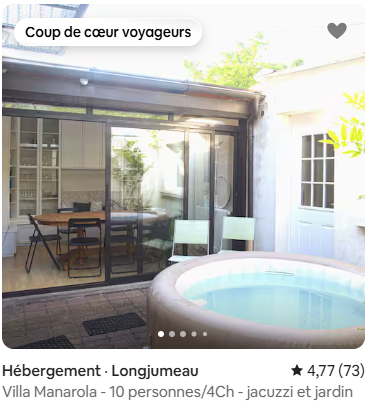
Task: Save Villa Manarola to wishlist with heart
Action: coord(337,31)
